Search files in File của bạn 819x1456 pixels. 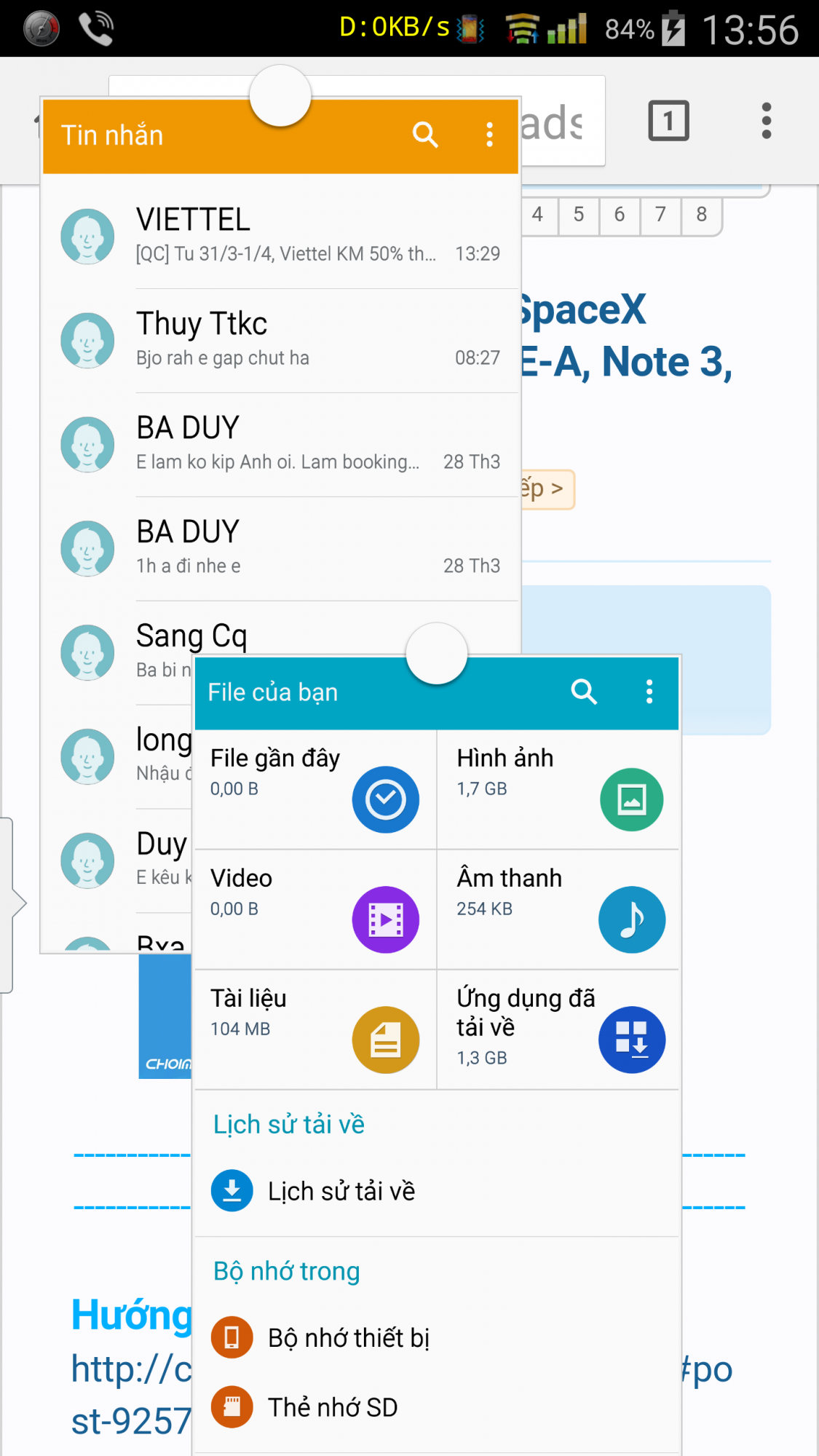point(584,692)
